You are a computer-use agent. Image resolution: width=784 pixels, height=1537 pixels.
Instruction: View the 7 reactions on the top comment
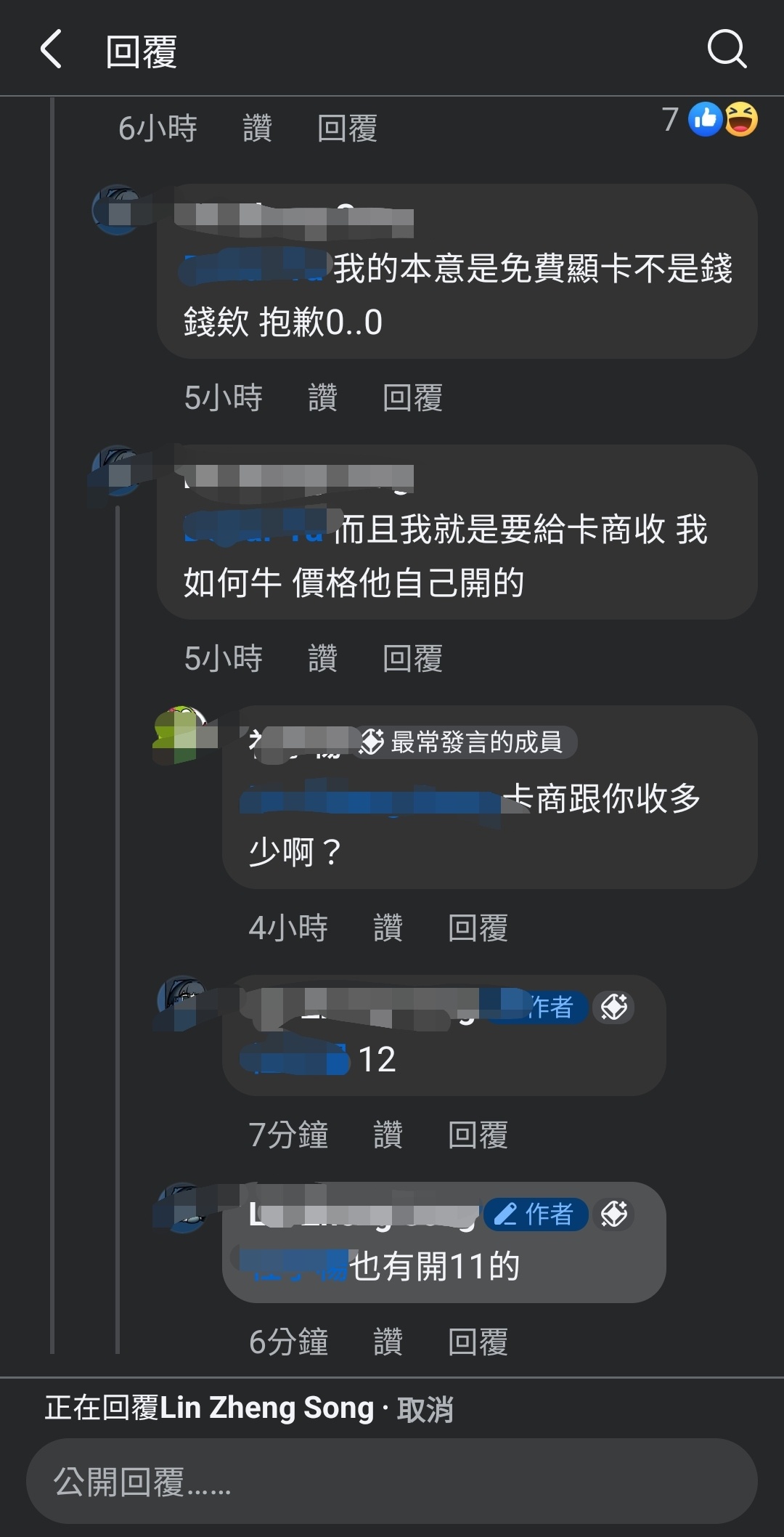tap(710, 120)
